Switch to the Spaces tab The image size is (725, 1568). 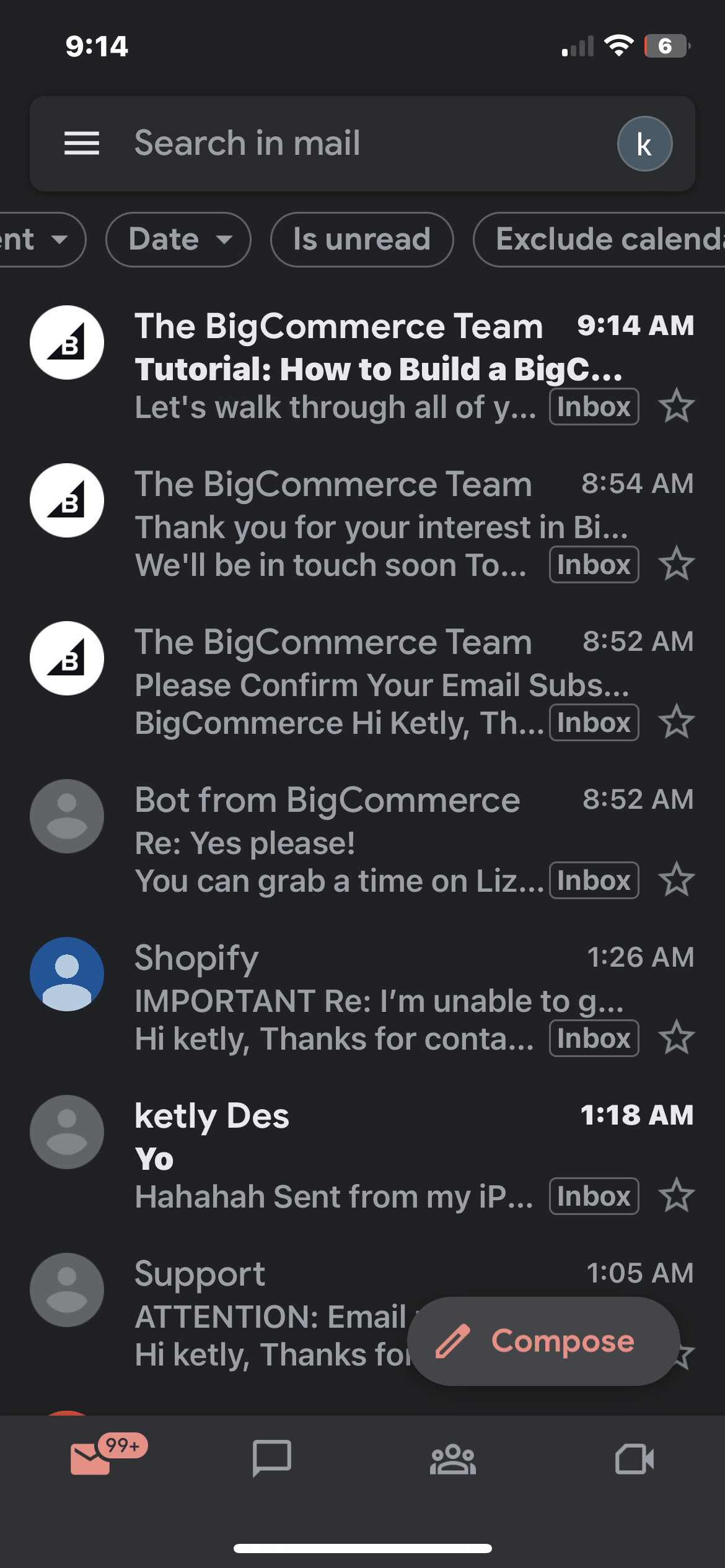453,1459
